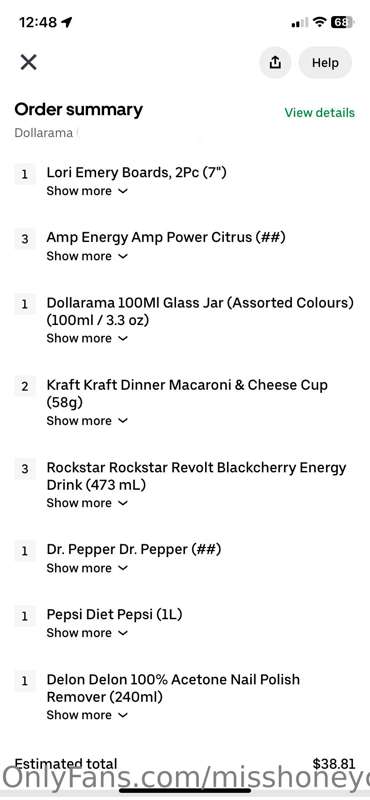This screenshot has height=800, width=370.
Task: Share the order summary
Action: 275,63
